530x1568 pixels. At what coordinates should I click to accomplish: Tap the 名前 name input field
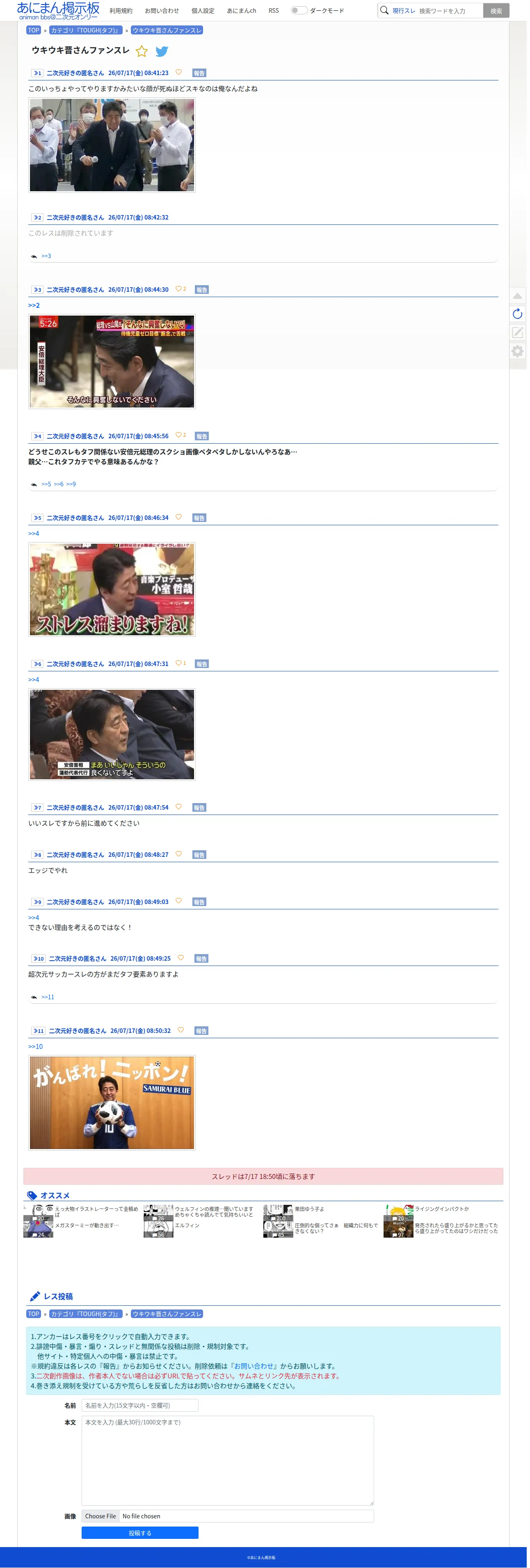click(140, 1405)
